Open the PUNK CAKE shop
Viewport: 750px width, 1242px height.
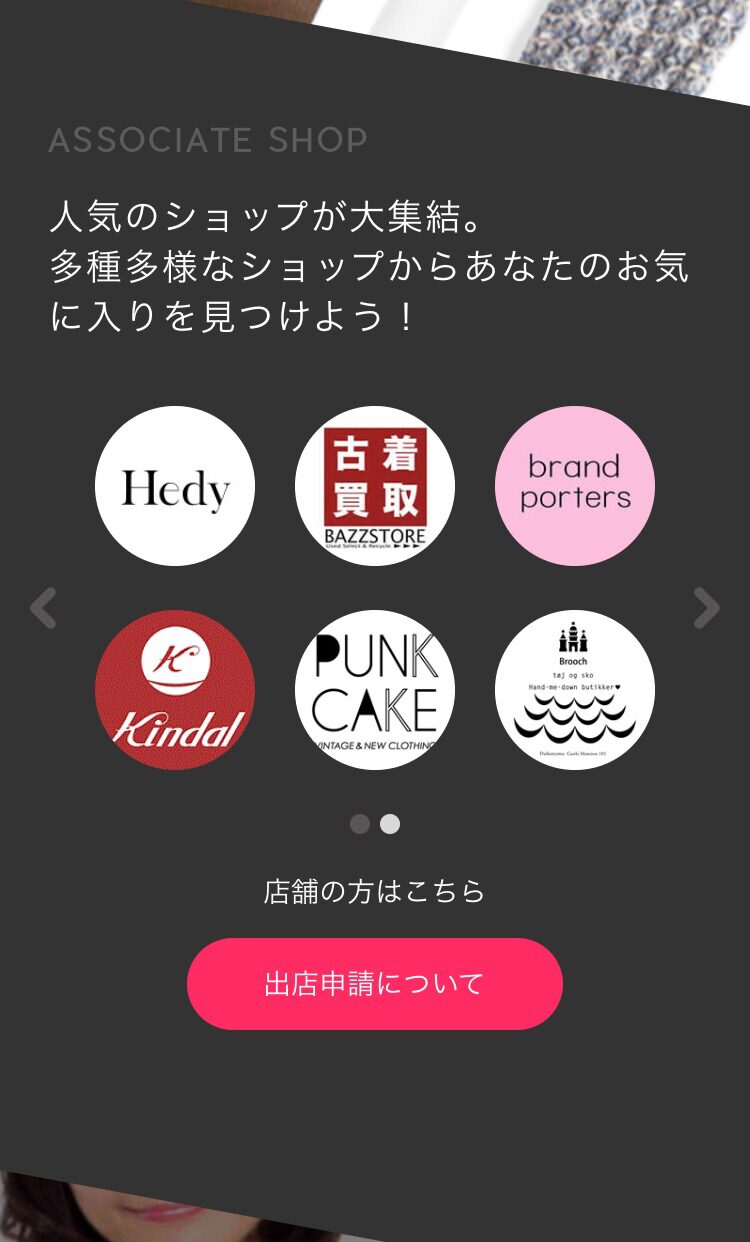click(x=375, y=690)
